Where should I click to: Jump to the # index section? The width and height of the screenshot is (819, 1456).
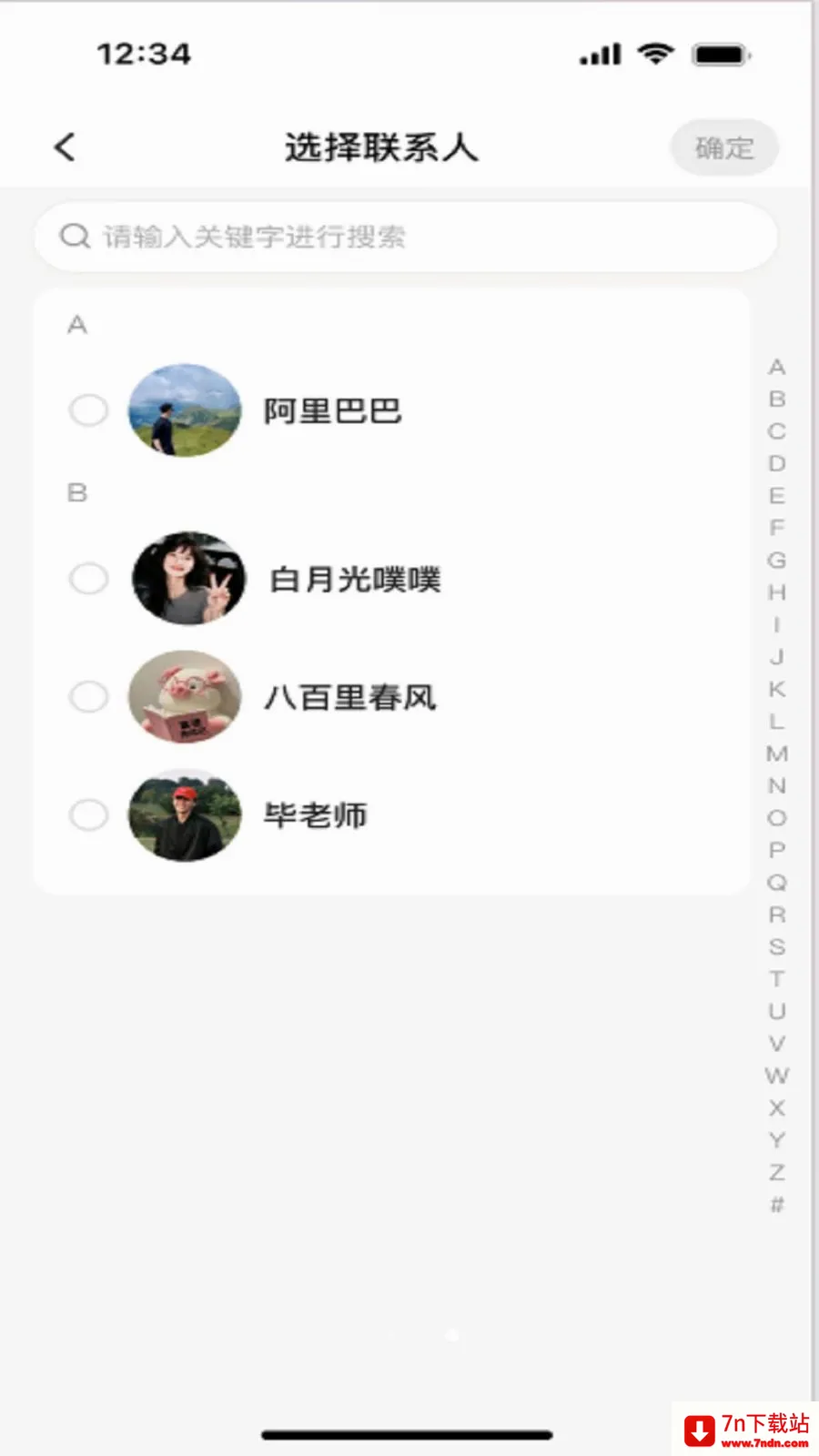pos(776,1205)
